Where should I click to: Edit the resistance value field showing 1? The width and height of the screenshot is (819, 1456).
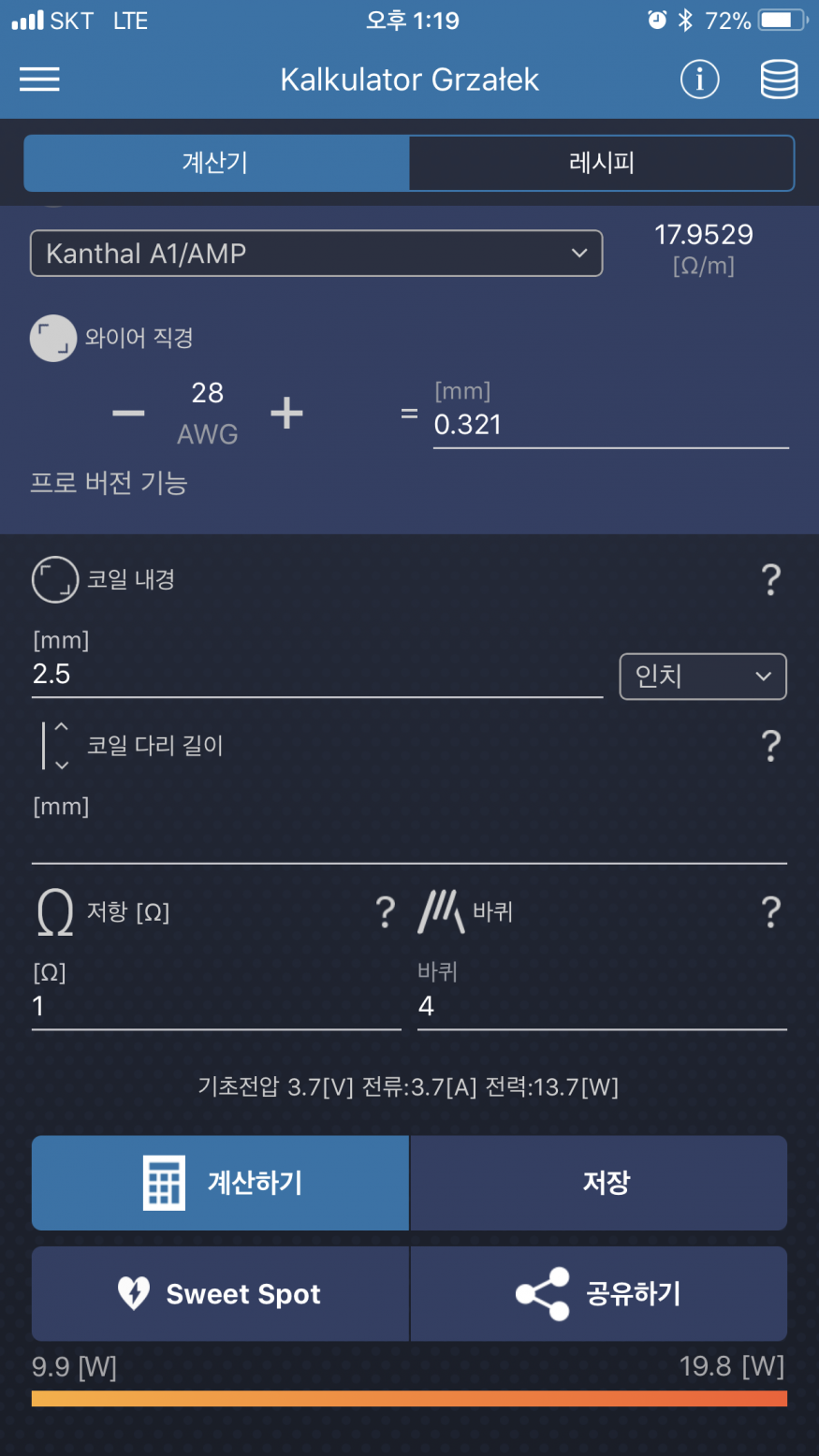tap(216, 1007)
